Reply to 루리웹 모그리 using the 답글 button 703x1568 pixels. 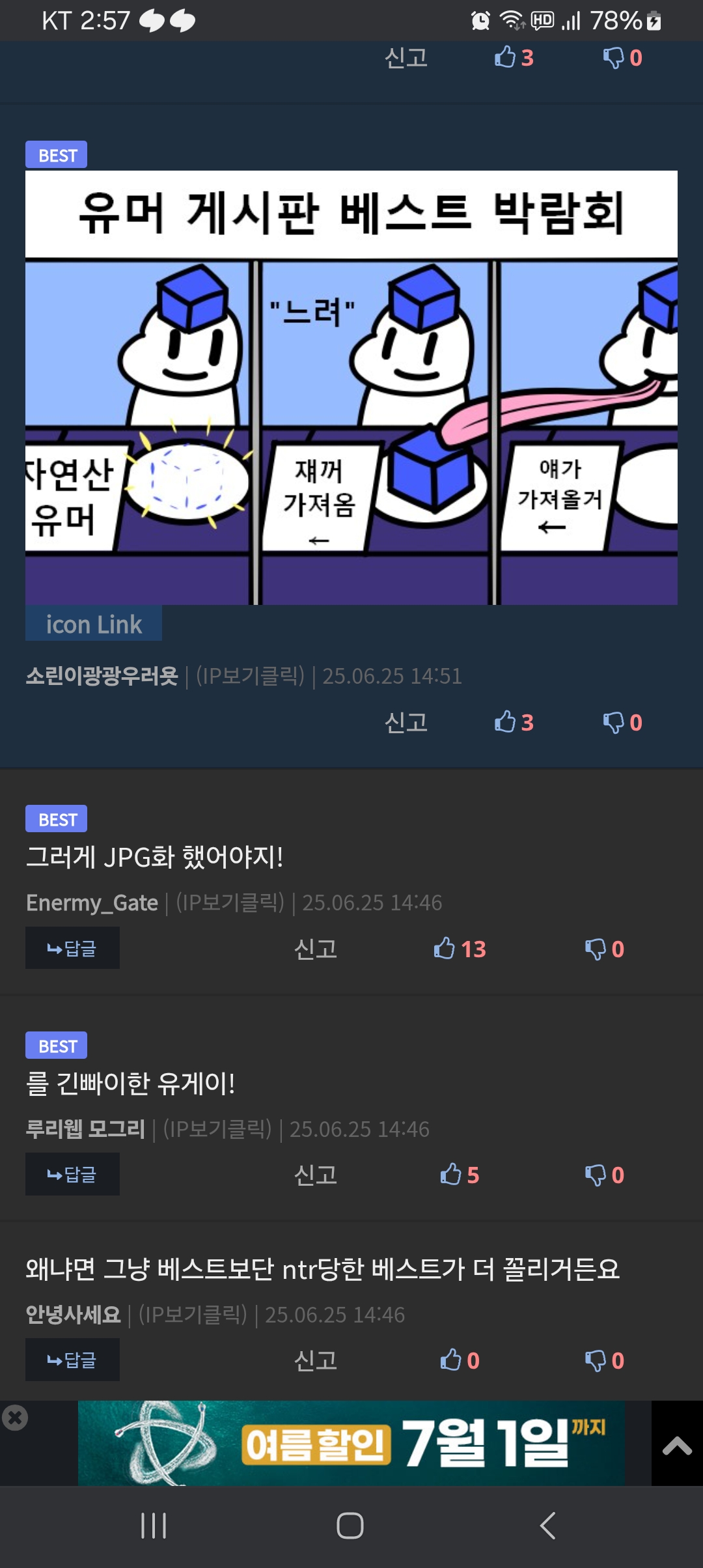pos(72,1174)
